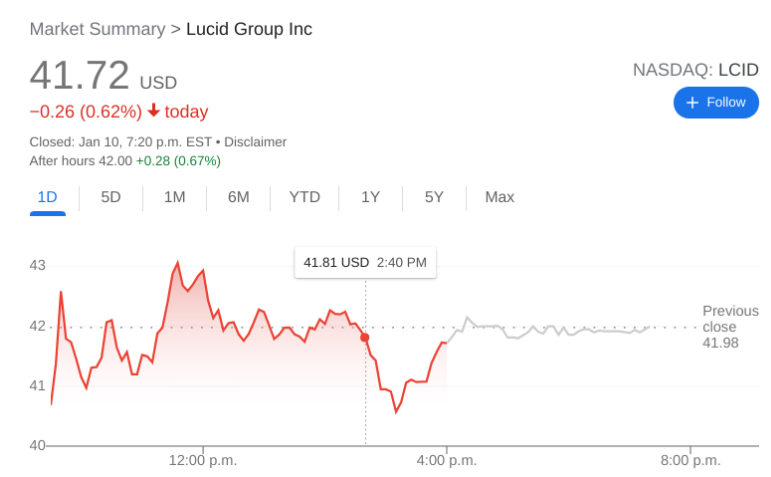Screen dimensions: 771x477
Task: Open the Disclaimer link
Action: coord(256,142)
